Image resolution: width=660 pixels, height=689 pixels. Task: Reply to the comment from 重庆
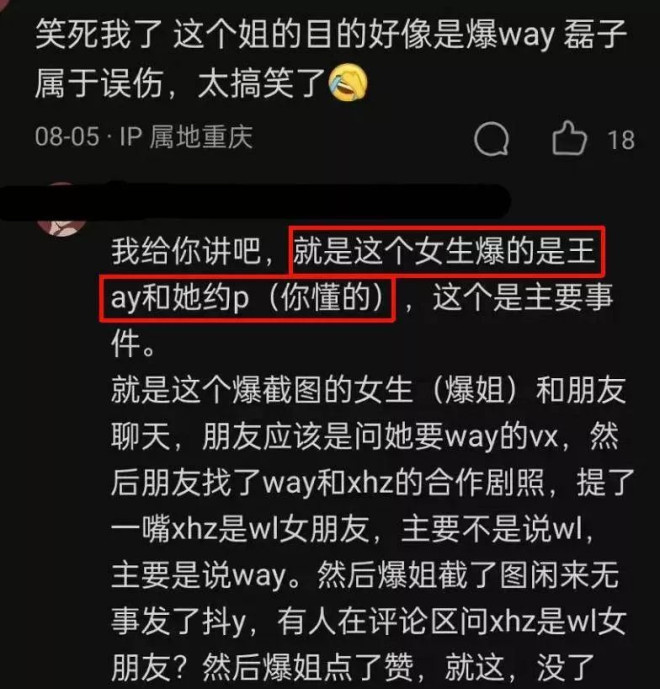(x=492, y=139)
